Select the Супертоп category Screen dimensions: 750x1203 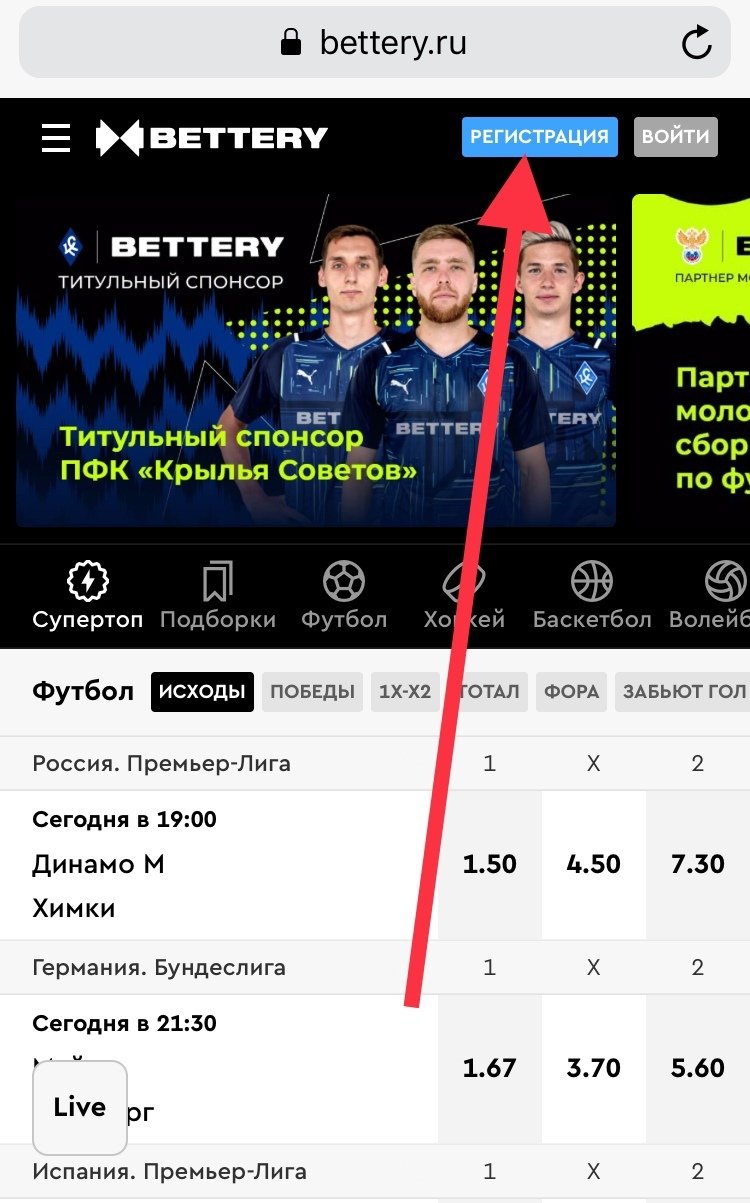coord(87,596)
